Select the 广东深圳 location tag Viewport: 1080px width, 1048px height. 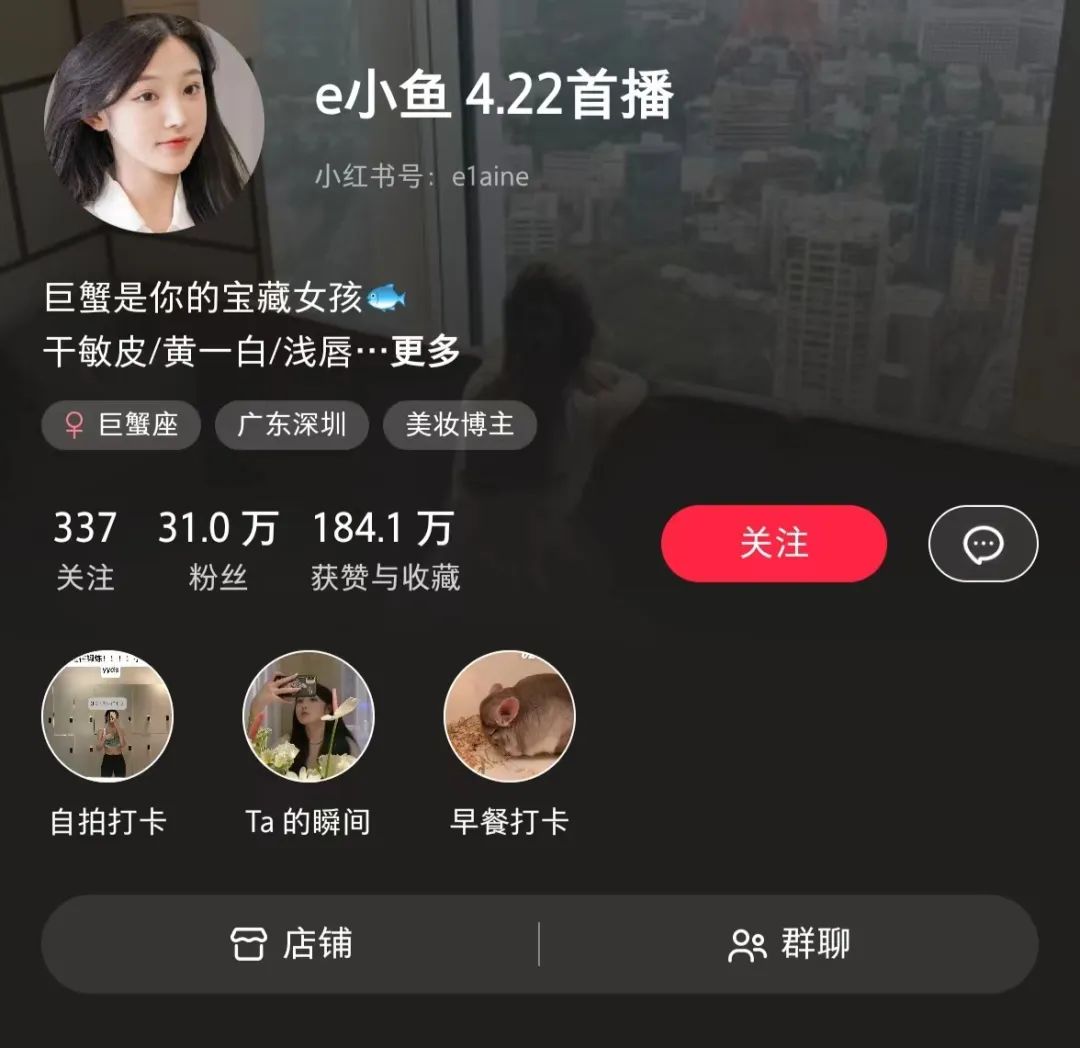coord(291,425)
